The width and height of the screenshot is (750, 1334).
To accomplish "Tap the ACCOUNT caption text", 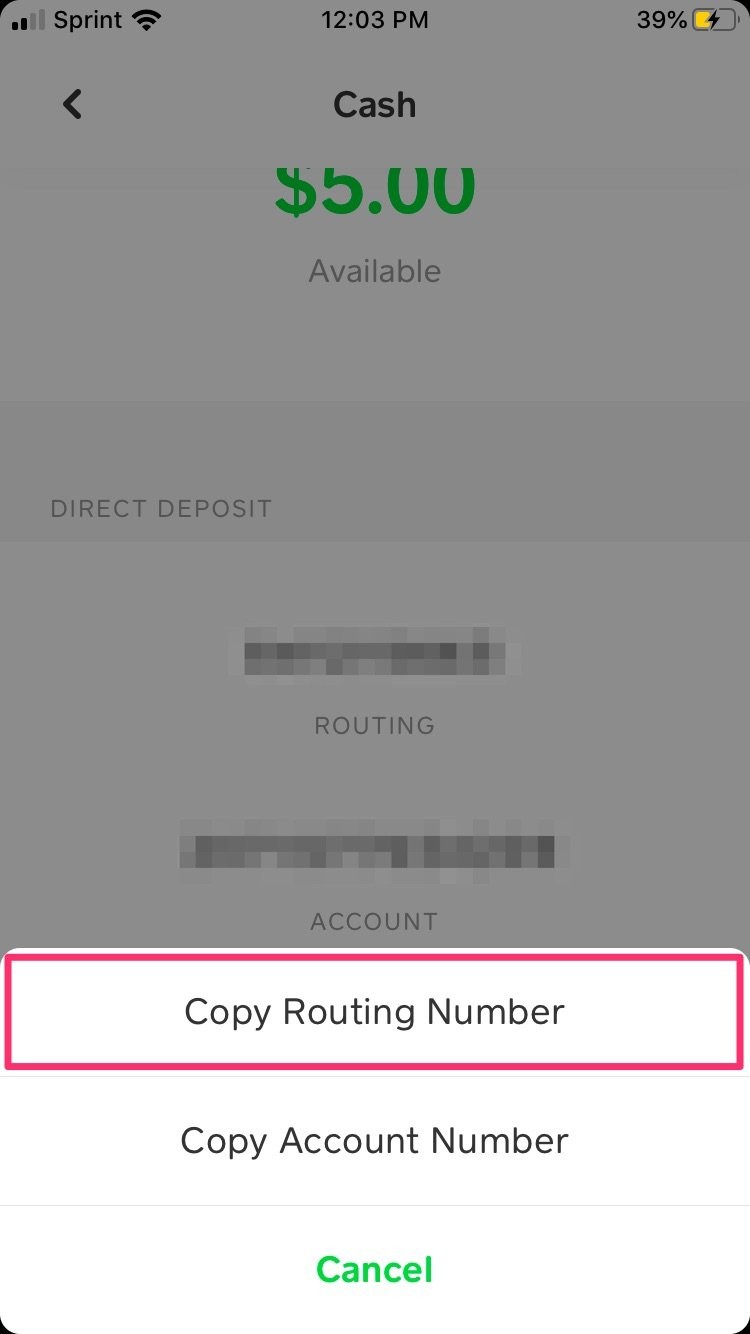I will 375,921.
